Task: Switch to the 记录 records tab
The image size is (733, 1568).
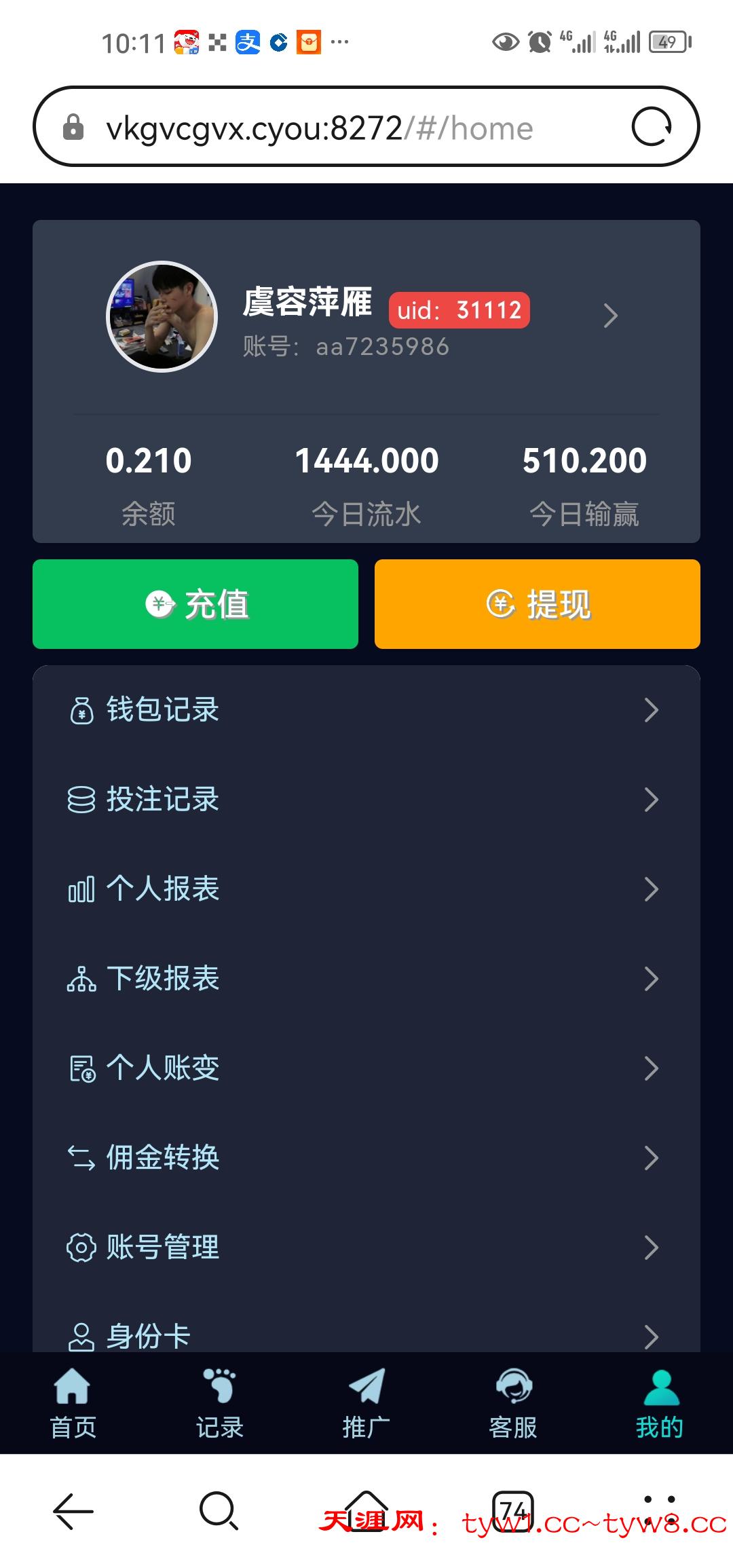Action: click(220, 1404)
